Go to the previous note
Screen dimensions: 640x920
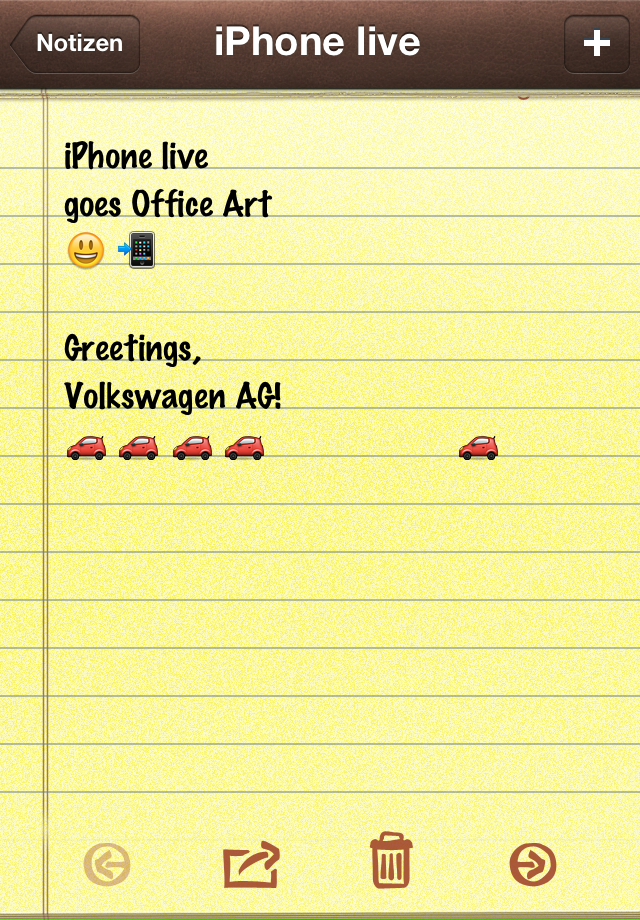(107, 864)
